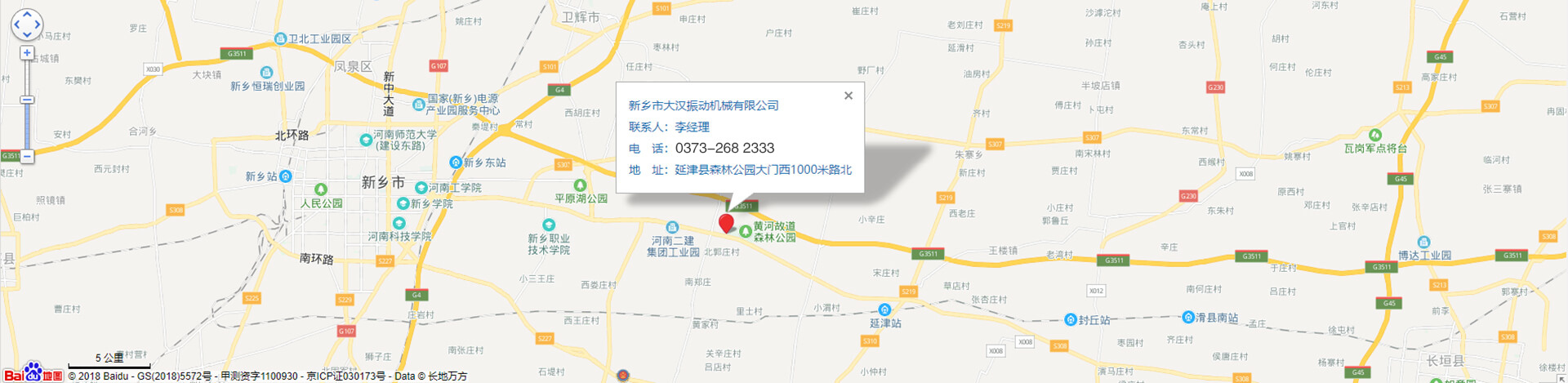Pan the map left with the arrow
Viewport: 1568px width, 383px height.
click(17, 24)
